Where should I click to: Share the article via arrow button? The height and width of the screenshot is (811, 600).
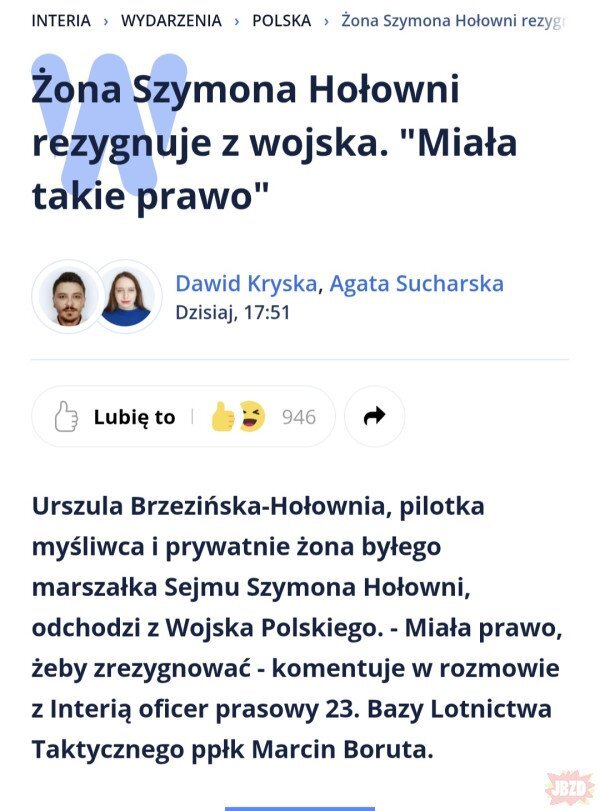tap(374, 417)
